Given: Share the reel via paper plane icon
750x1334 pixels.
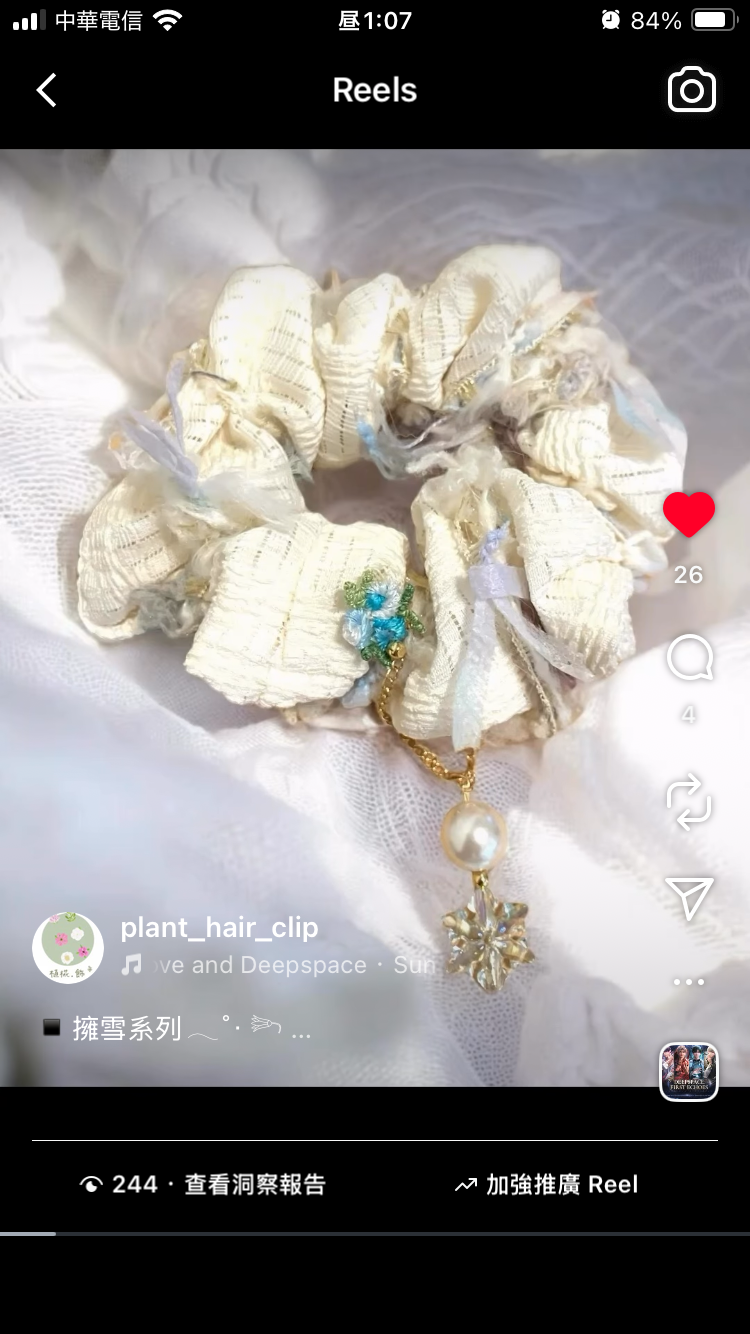Looking at the screenshot, I should (x=689, y=898).
